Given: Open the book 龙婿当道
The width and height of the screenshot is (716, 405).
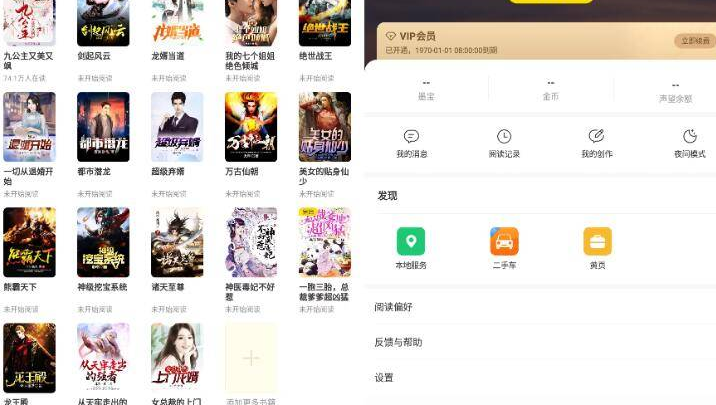Looking at the screenshot, I should pos(177,22).
